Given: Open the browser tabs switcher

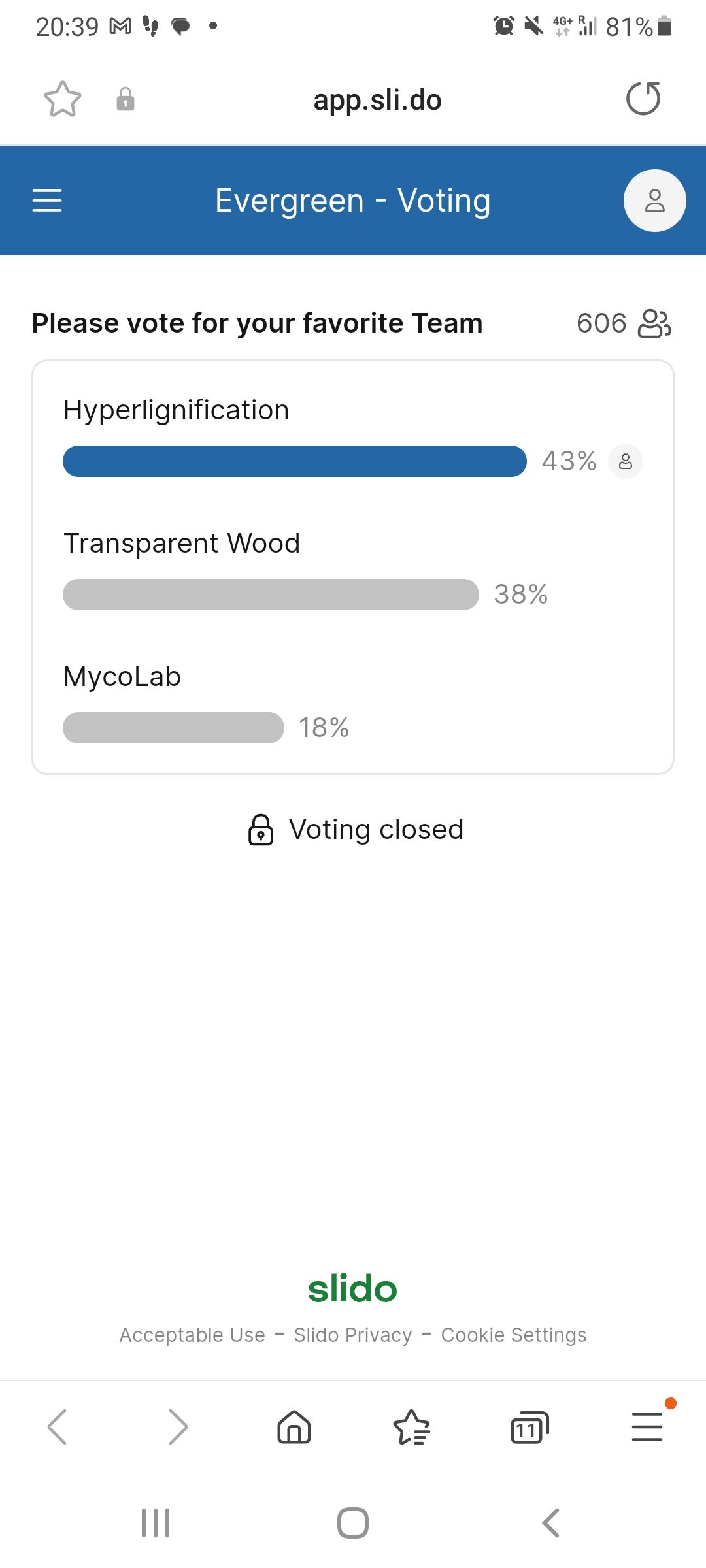Looking at the screenshot, I should coord(529,1427).
